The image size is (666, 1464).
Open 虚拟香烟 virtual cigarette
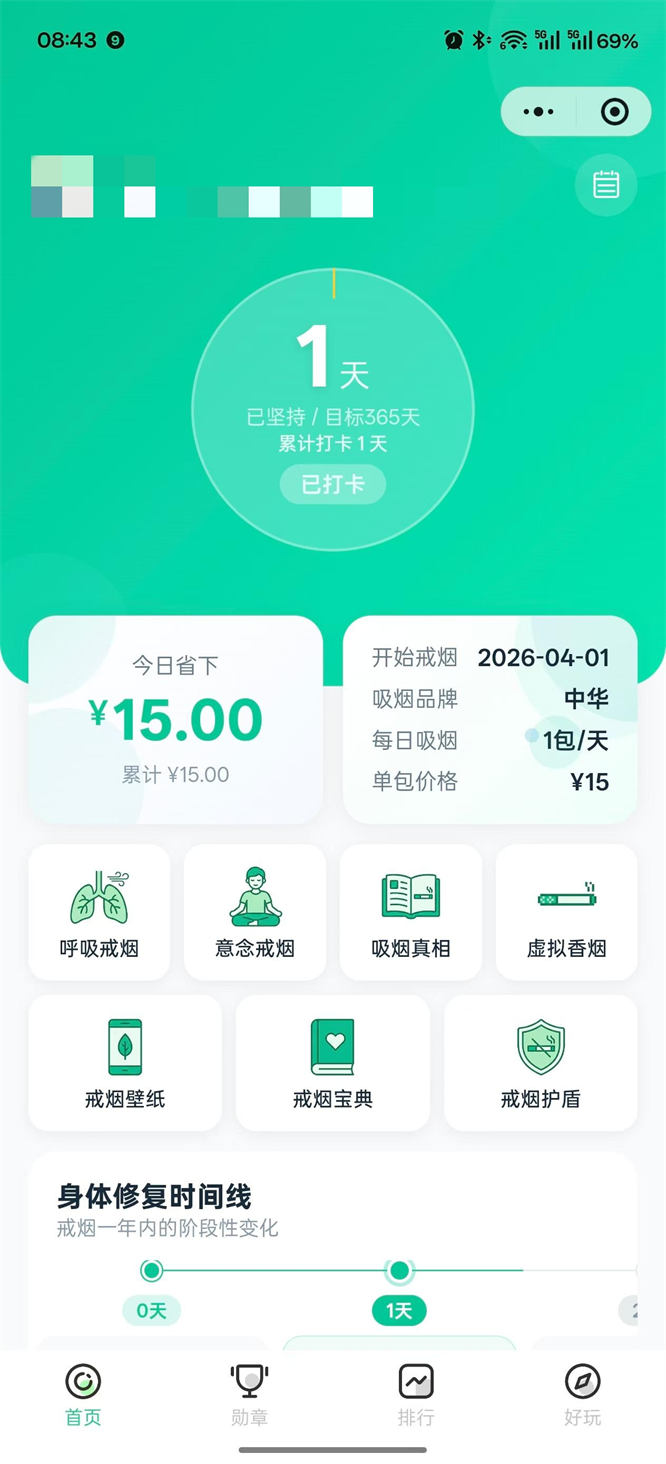click(566, 912)
